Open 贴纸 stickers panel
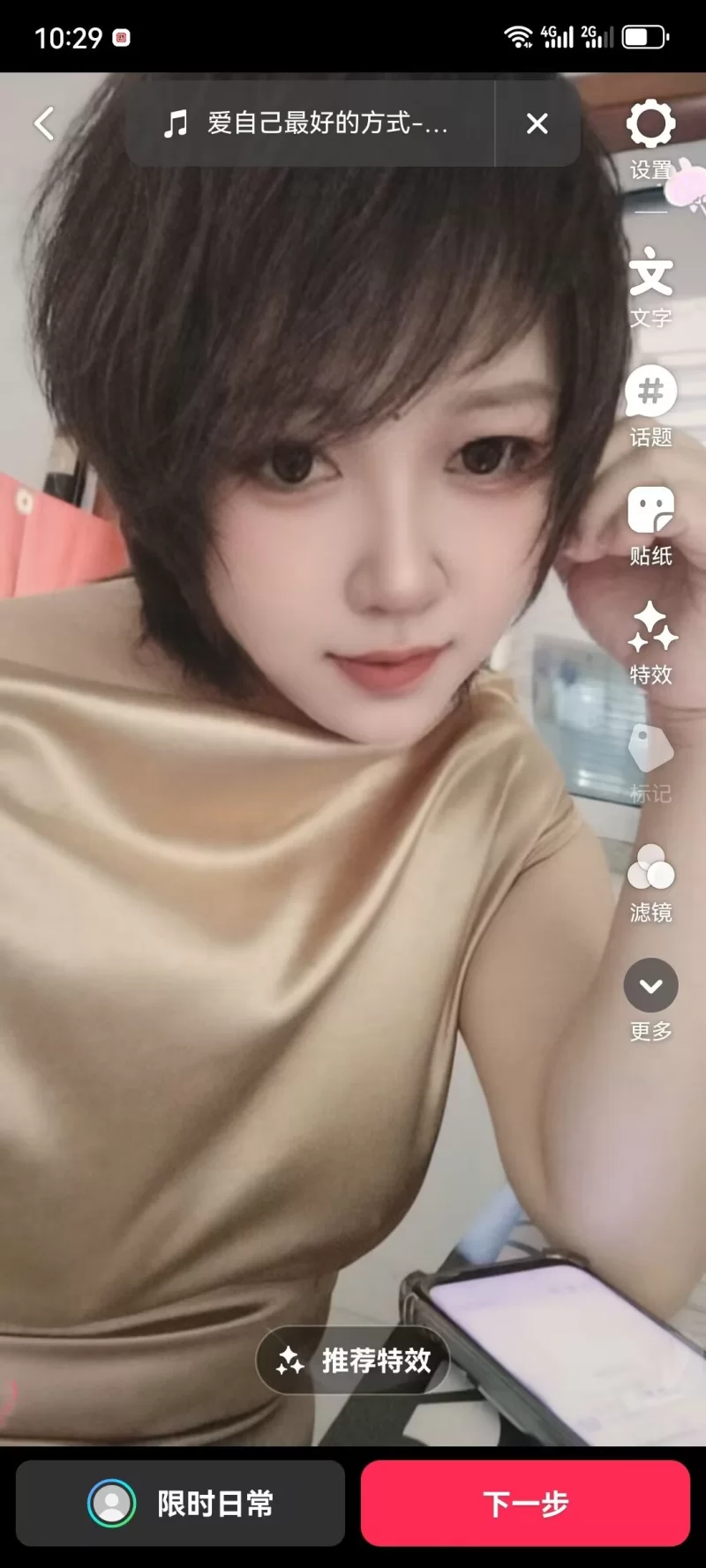This screenshot has height=1568, width=706. (650, 524)
